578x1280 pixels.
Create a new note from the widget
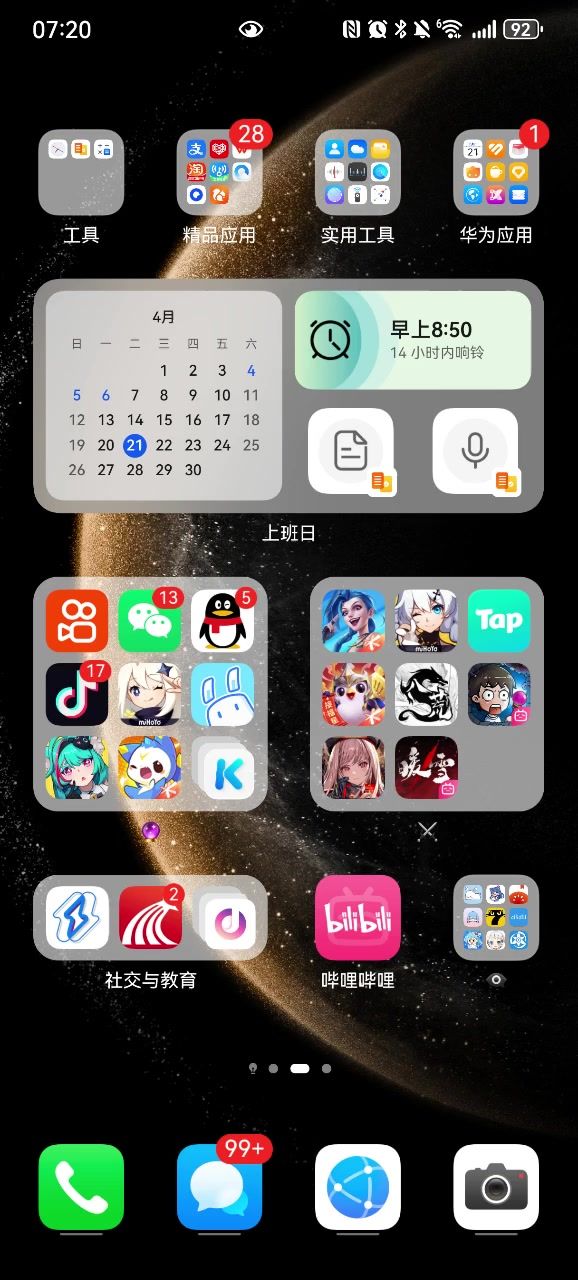pyautogui.click(x=351, y=451)
